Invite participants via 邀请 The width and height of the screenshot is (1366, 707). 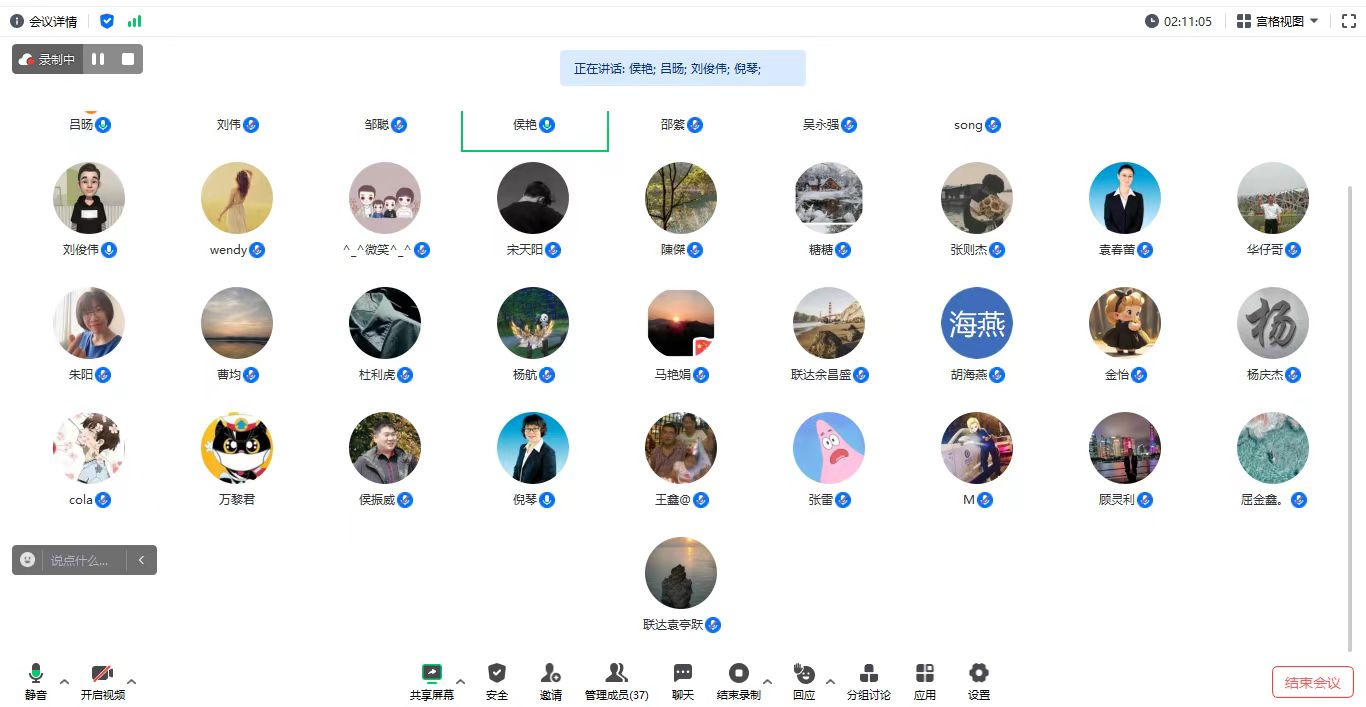[x=550, y=680]
